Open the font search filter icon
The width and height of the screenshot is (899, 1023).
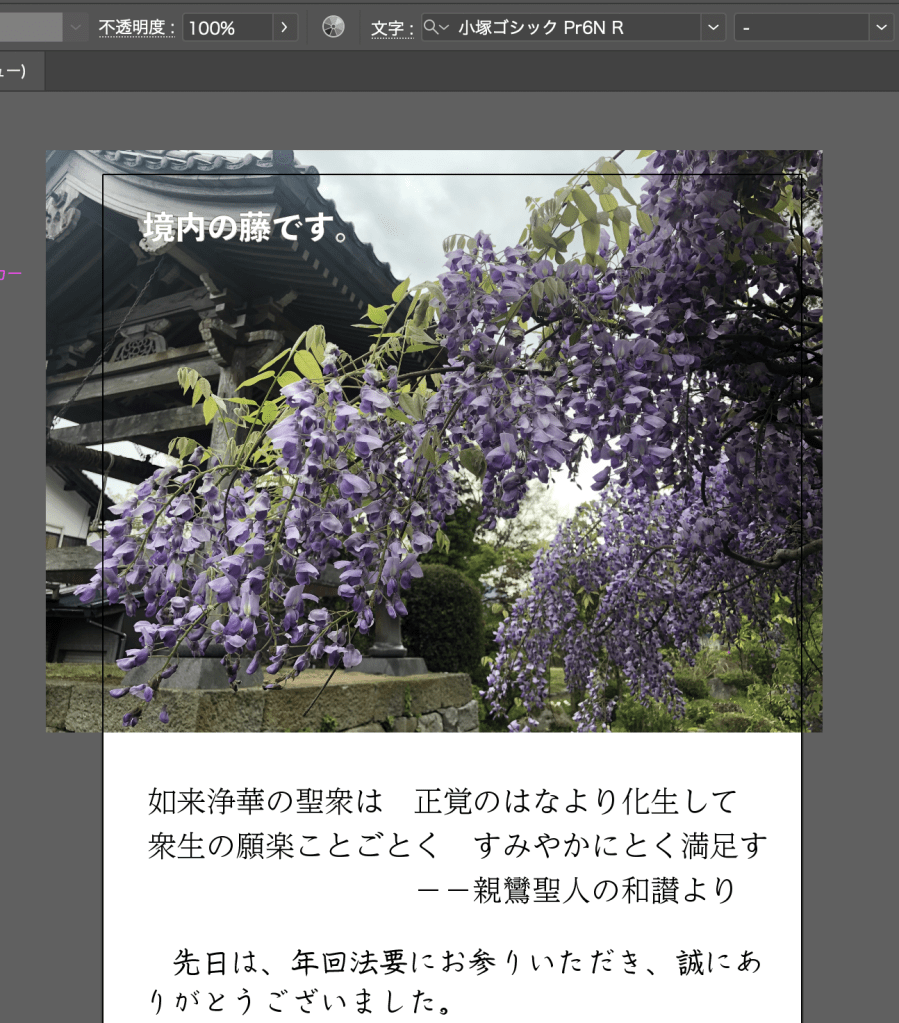pyautogui.click(x=436, y=27)
